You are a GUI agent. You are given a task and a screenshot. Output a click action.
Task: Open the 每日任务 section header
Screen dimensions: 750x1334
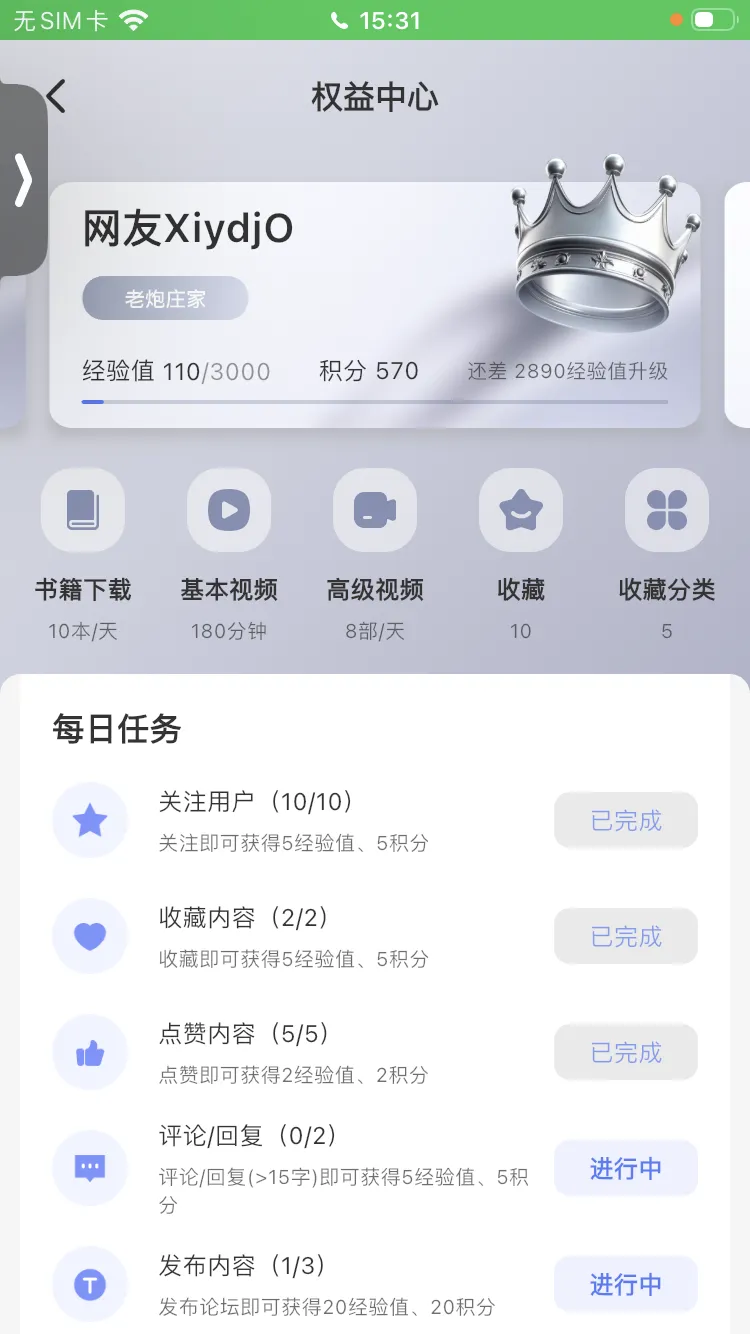coord(117,731)
